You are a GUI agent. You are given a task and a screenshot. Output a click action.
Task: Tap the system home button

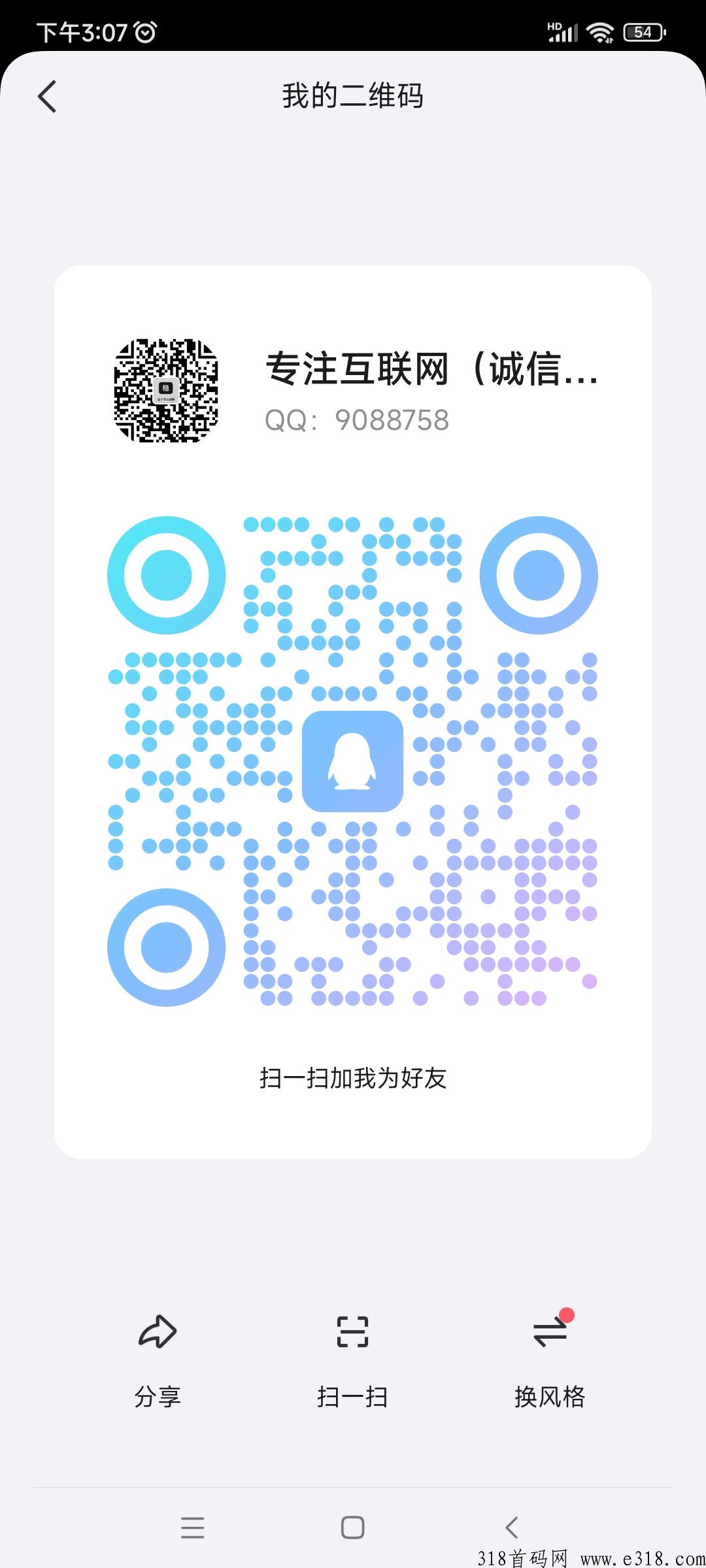352,1527
